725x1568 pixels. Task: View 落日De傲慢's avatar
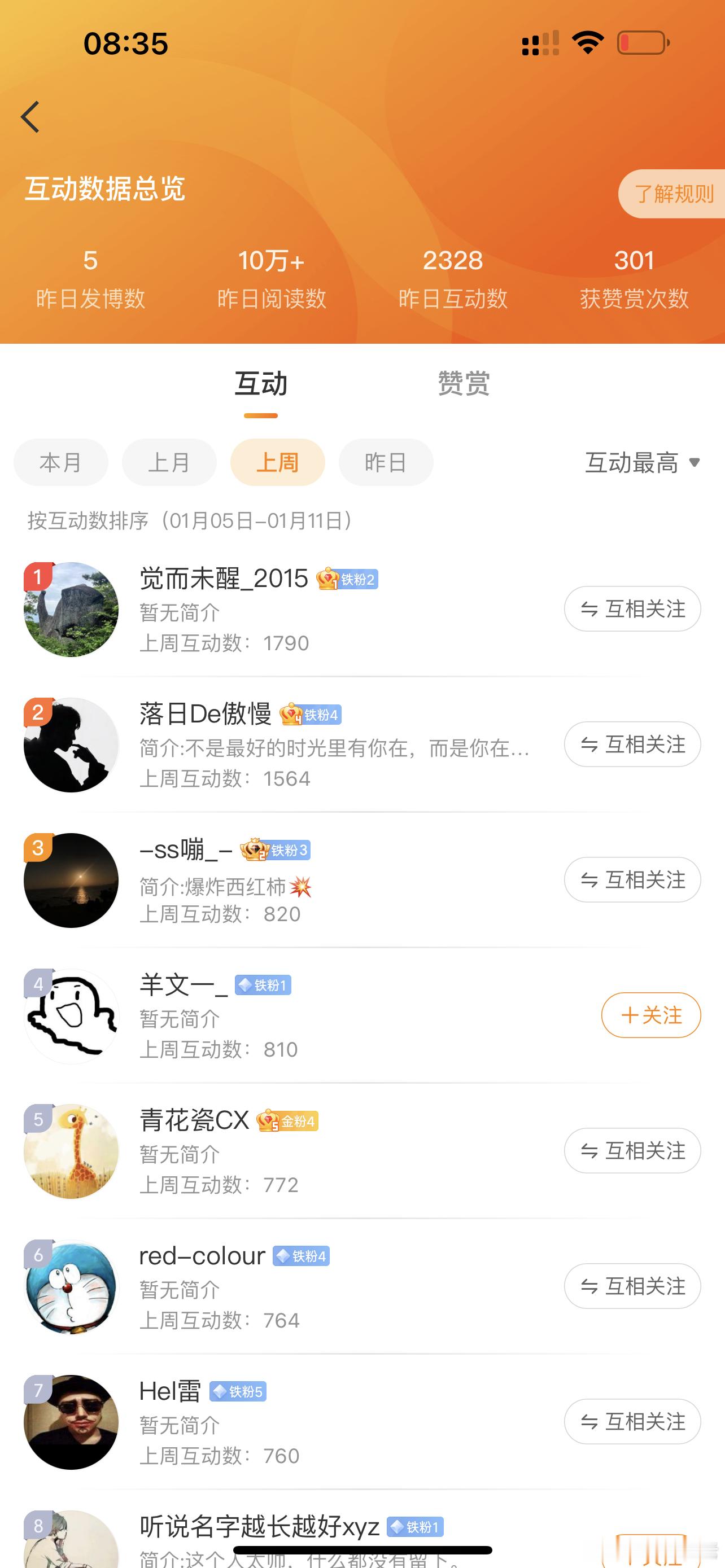tap(71, 745)
